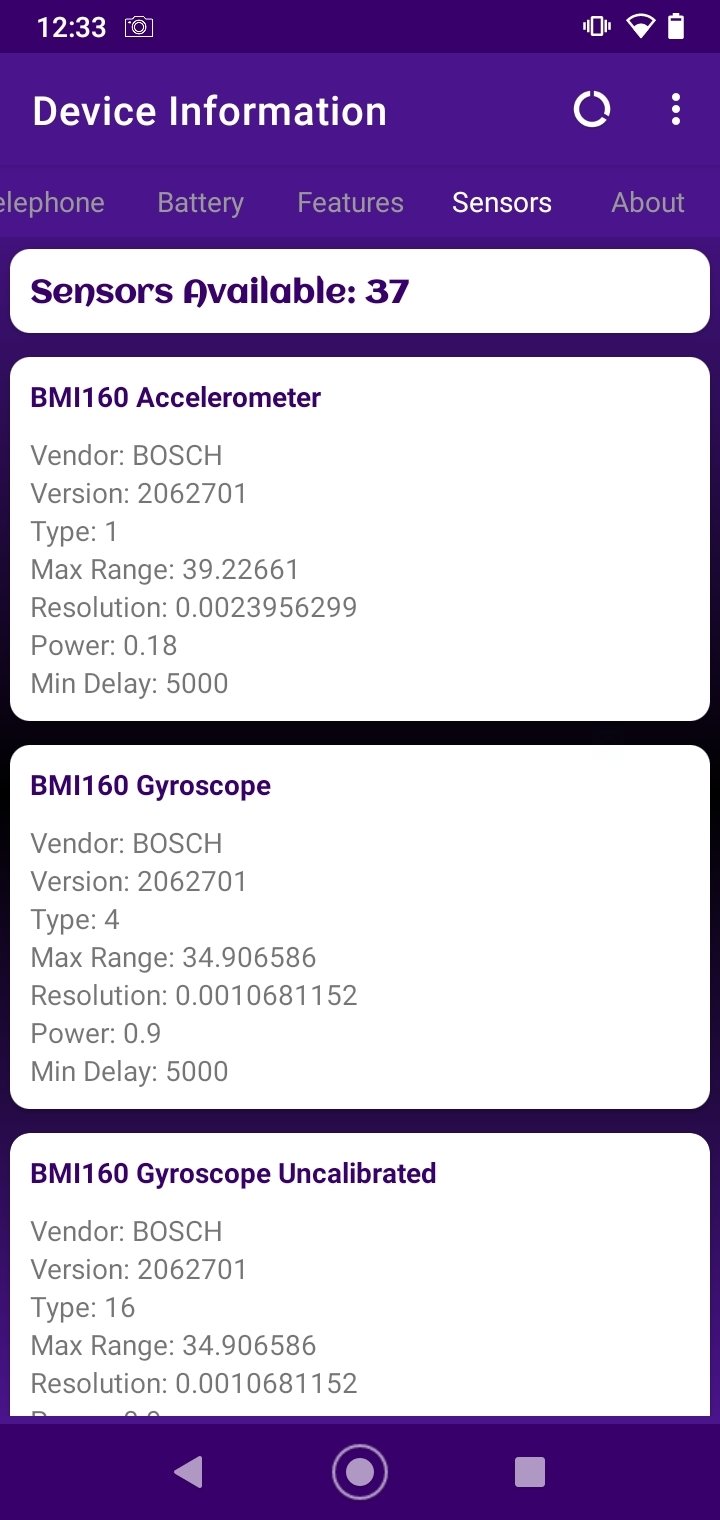Open the BMI160 Accelerometer card
720x1520 pixels.
coord(360,539)
